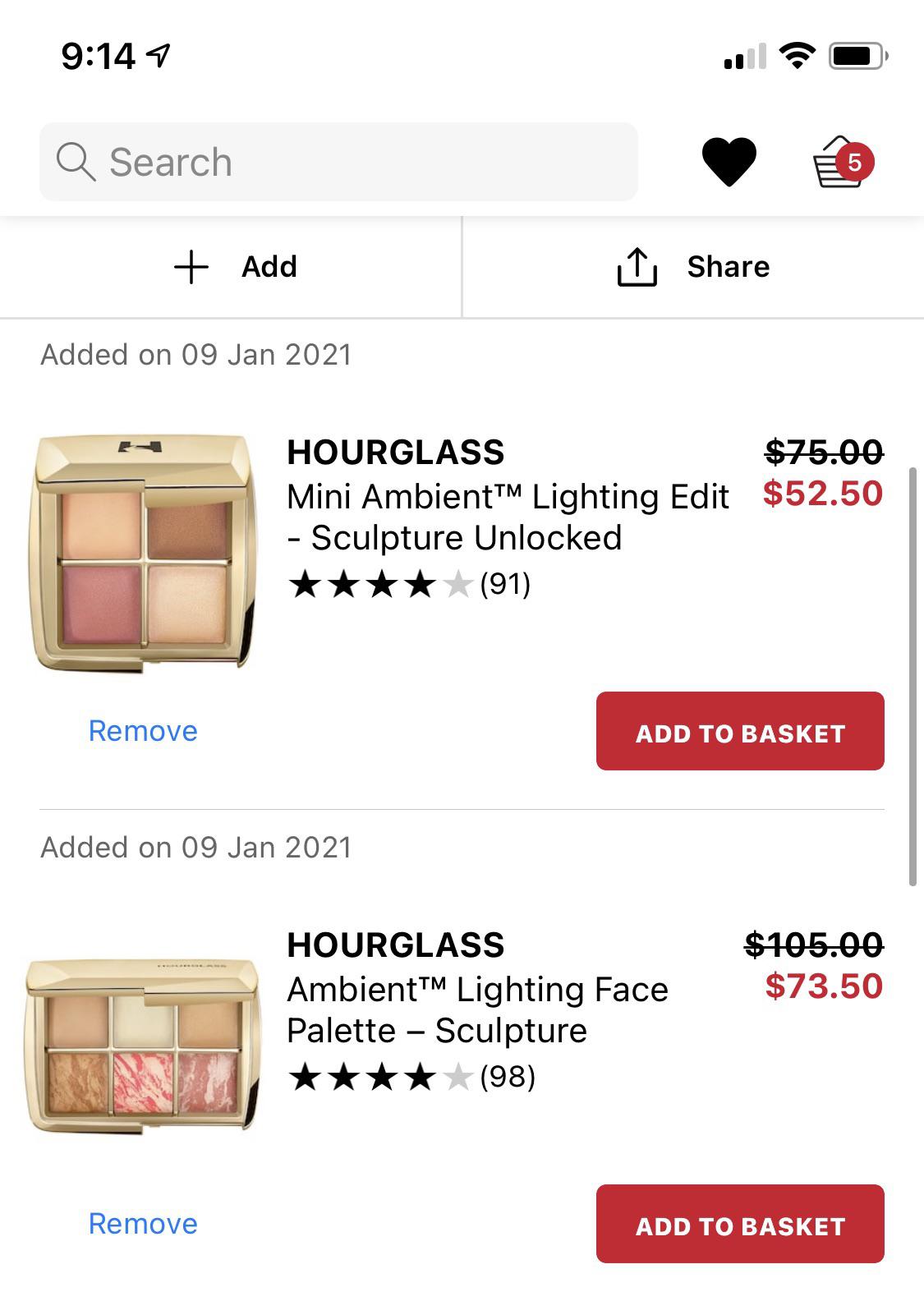
Task: Remove the Ambient Lighting Face Palette from wishlist
Action: click(x=142, y=1223)
